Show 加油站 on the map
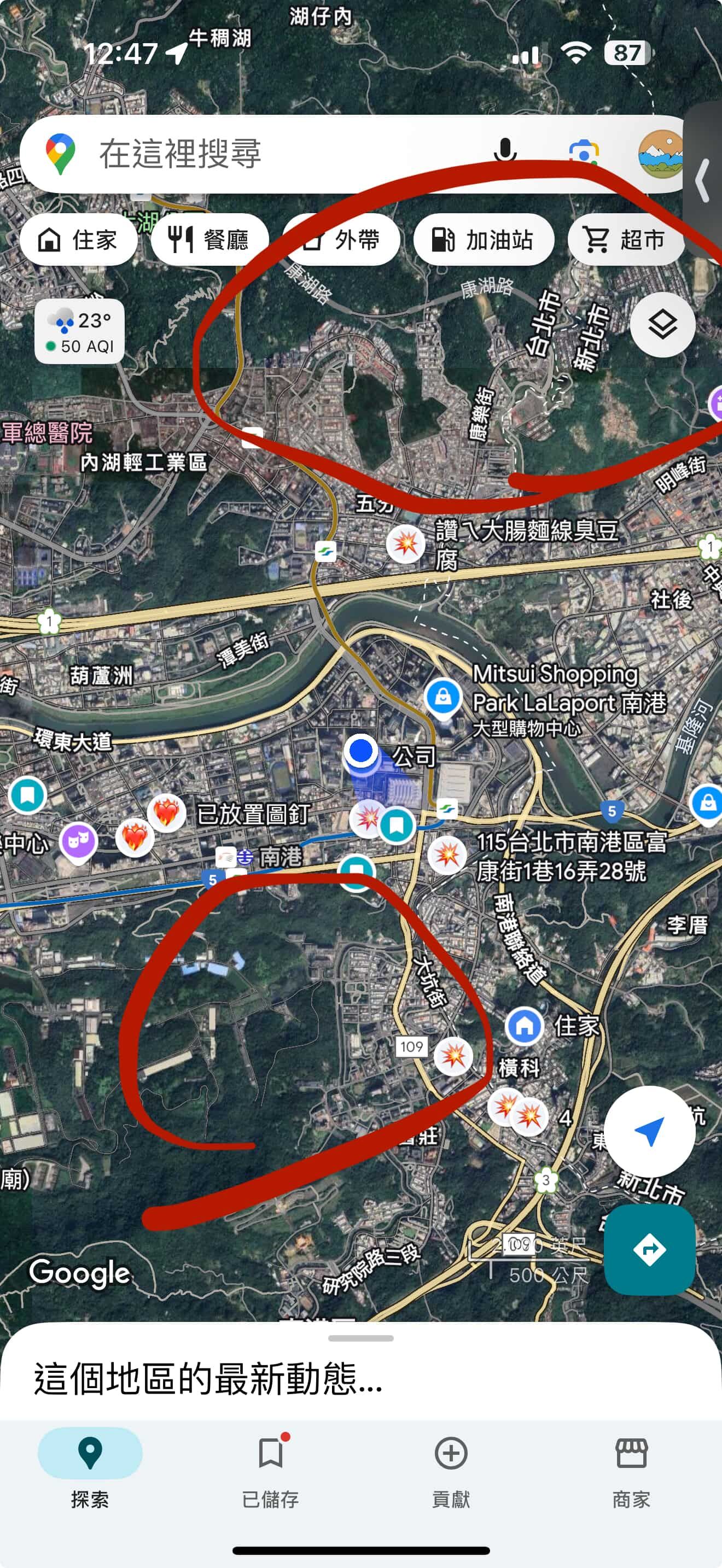Screen dimensions: 722x1568 (483, 239)
